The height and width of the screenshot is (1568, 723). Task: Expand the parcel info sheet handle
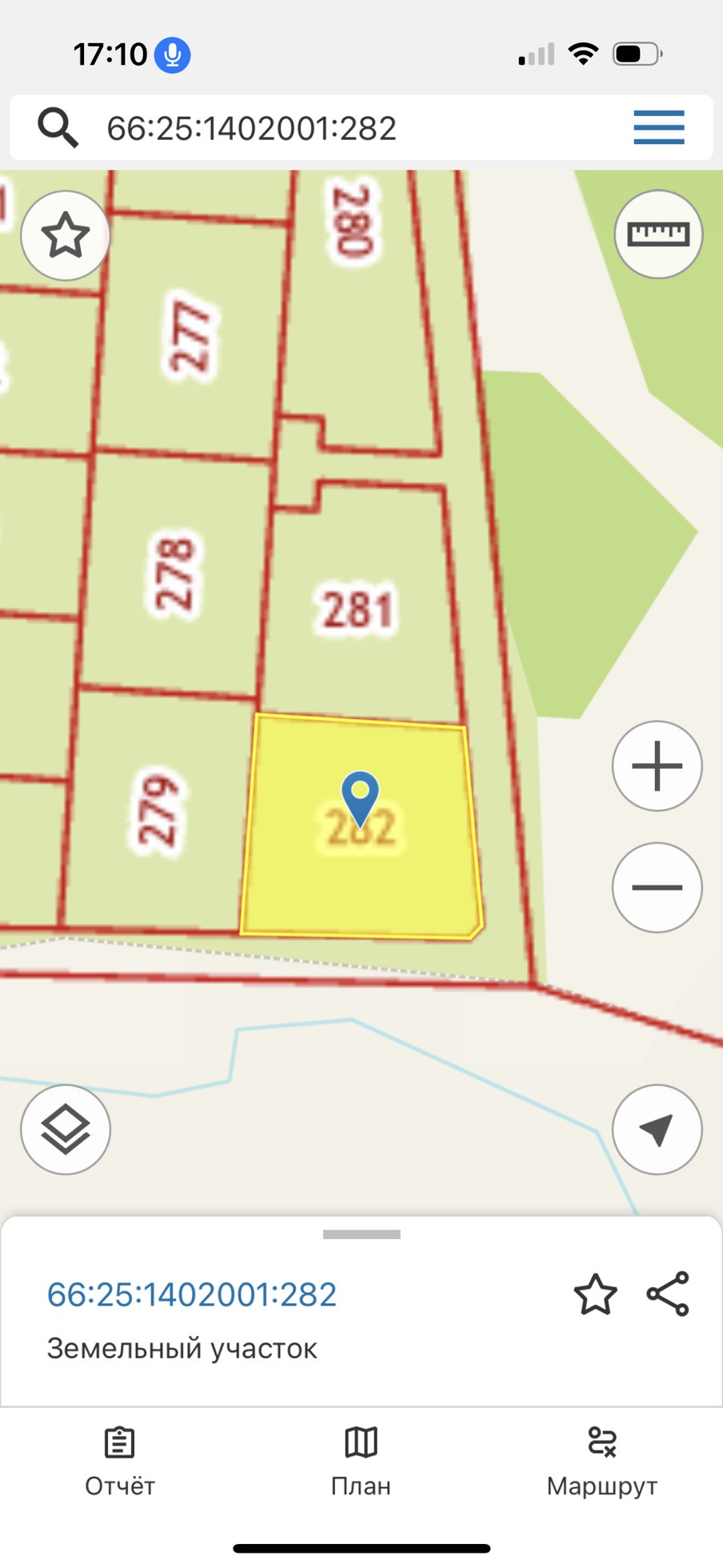point(361,1234)
